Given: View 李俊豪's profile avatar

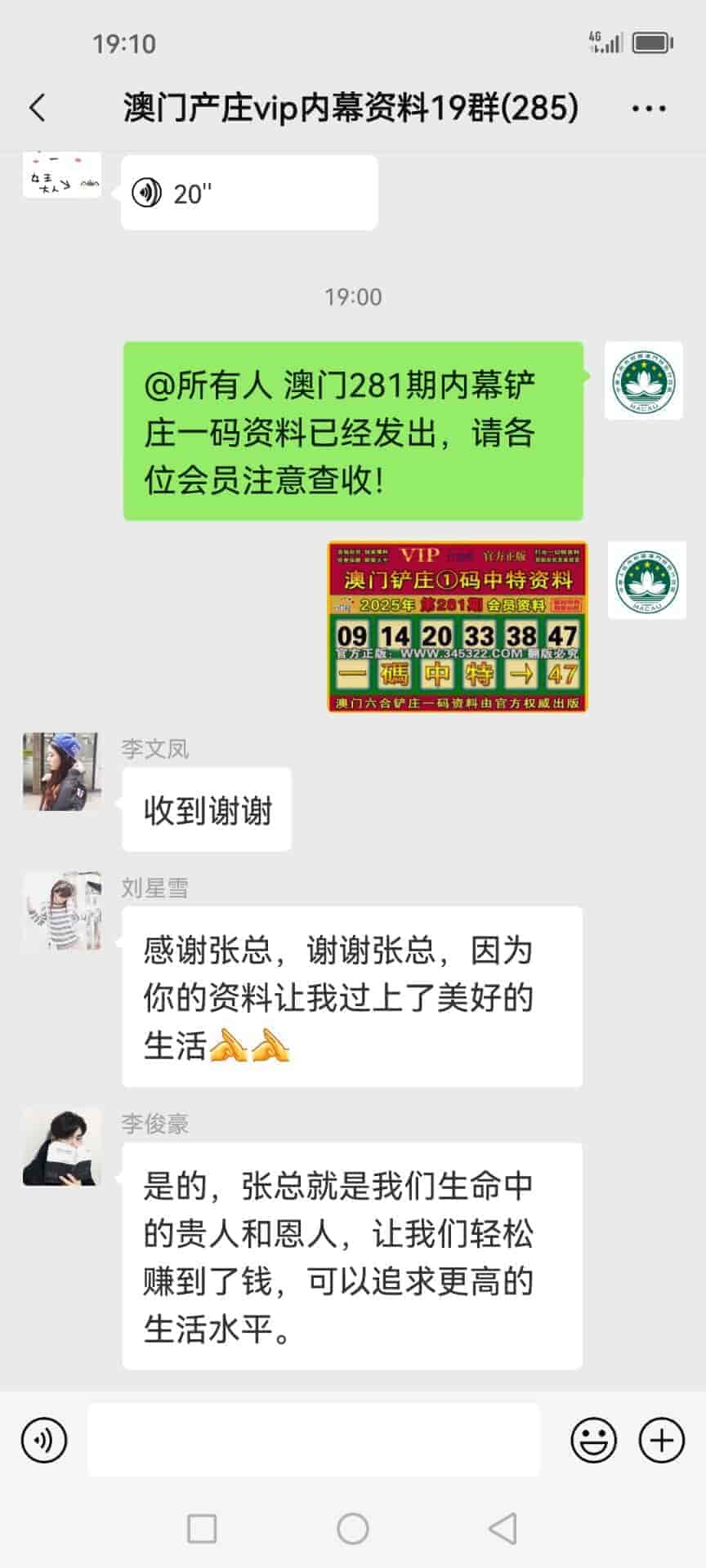Looking at the screenshot, I should click(x=62, y=1147).
